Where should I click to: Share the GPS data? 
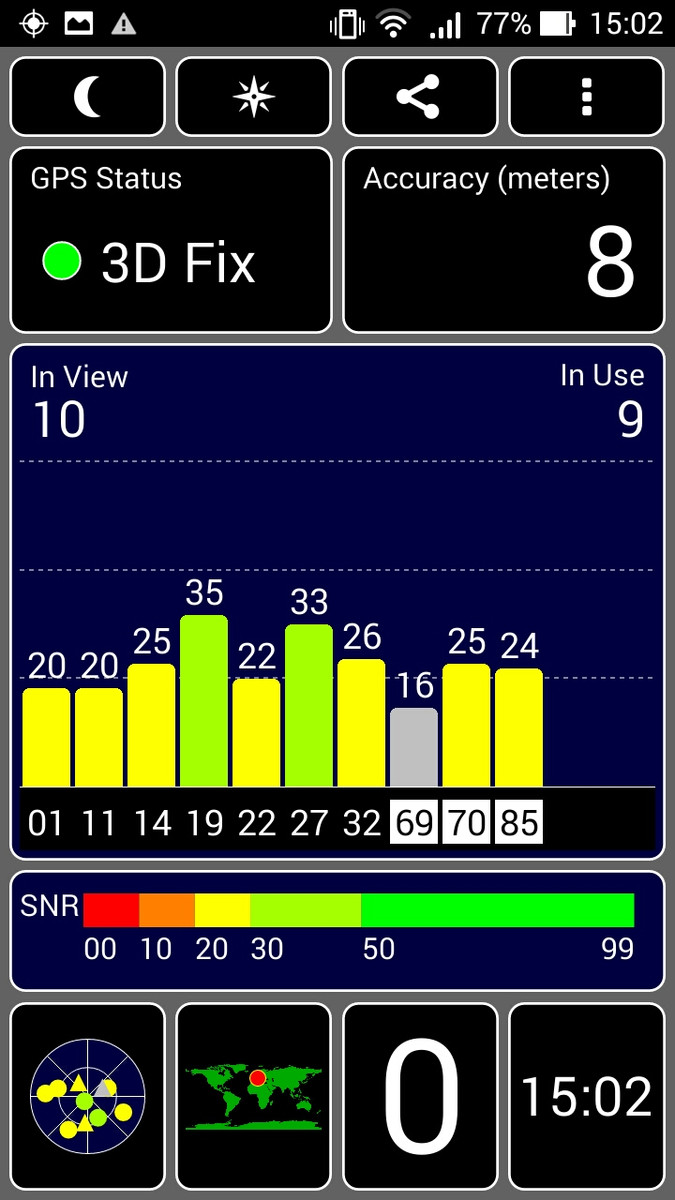coord(420,97)
